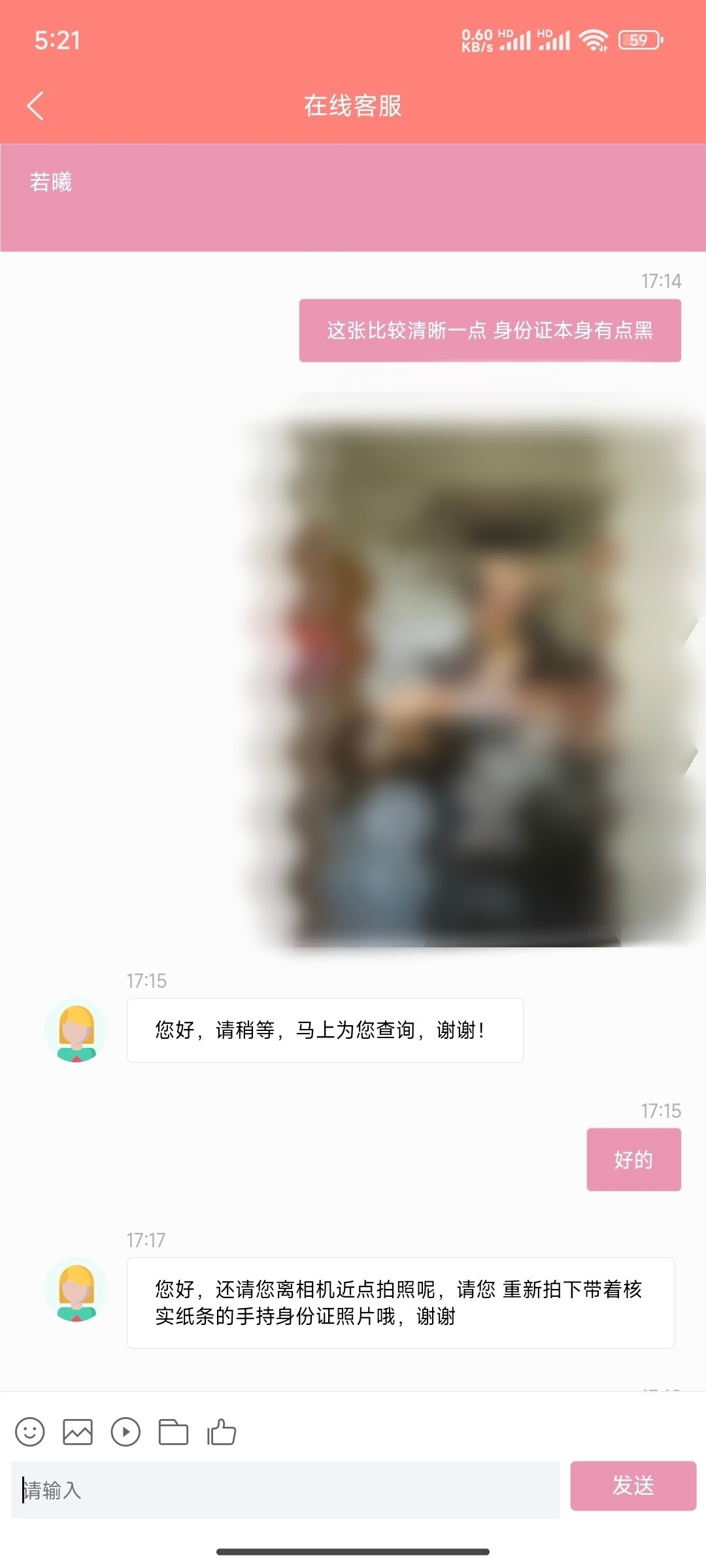Rate the service with the thumbs-up icon

point(222,1432)
